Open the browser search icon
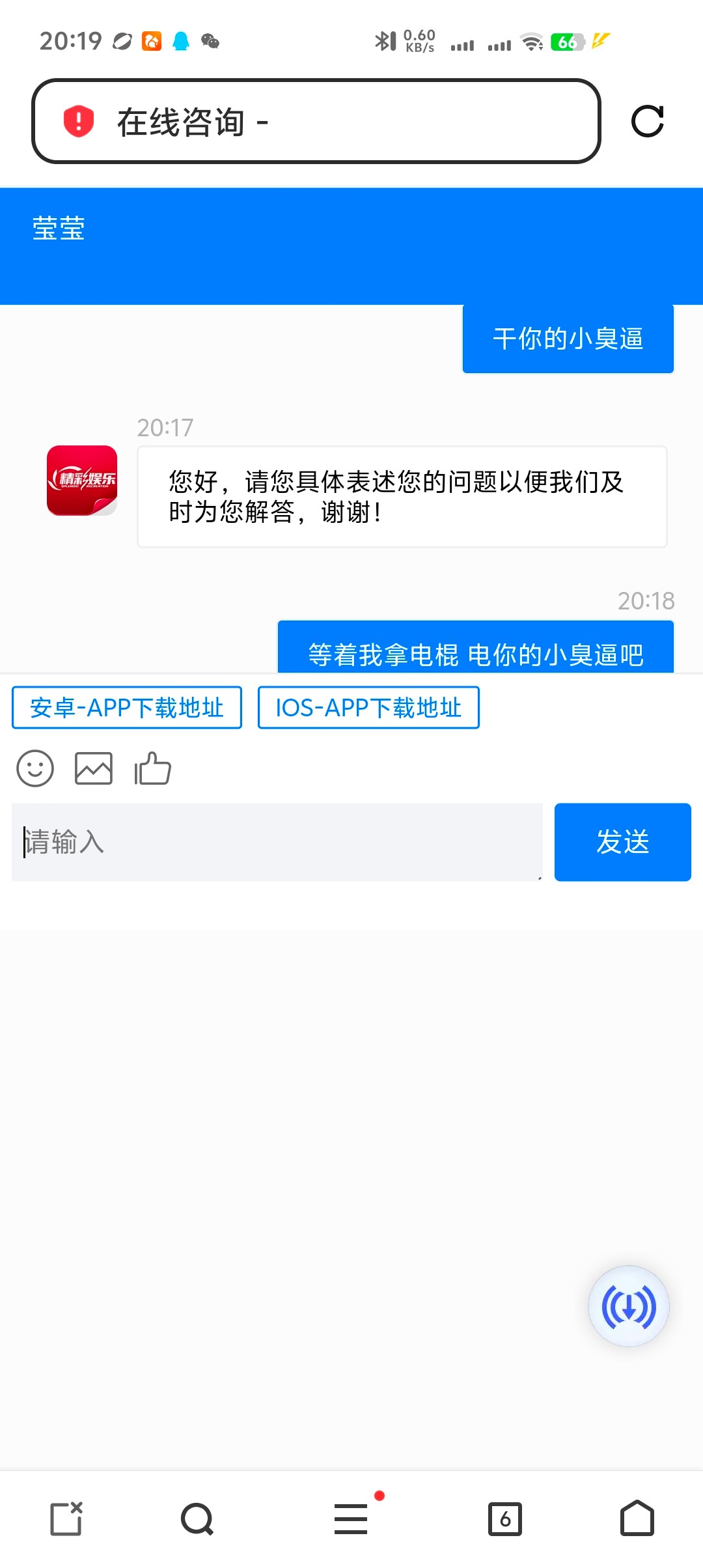The height and width of the screenshot is (1568, 703). (x=197, y=1519)
